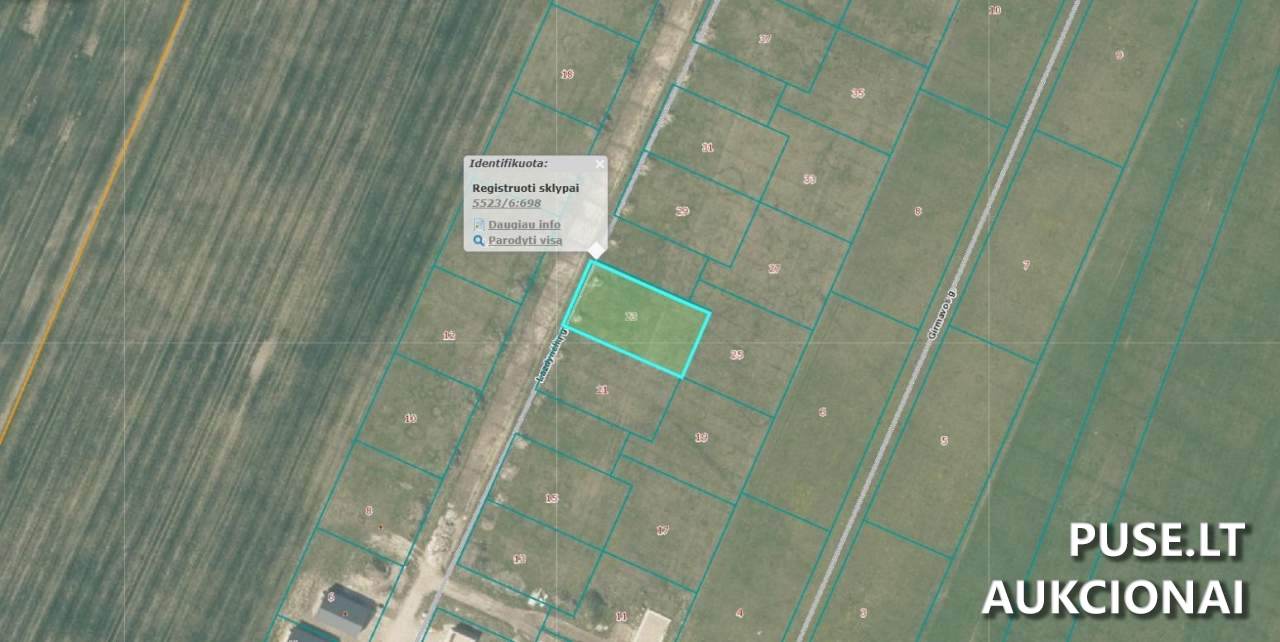Open parcel link 5523/6:698
Screen dimensions: 1280x642
pos(506,203)
